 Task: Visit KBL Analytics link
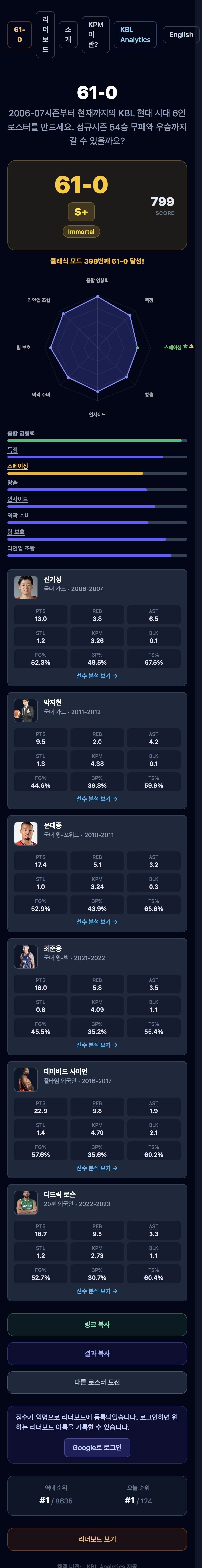click(135, 35)
